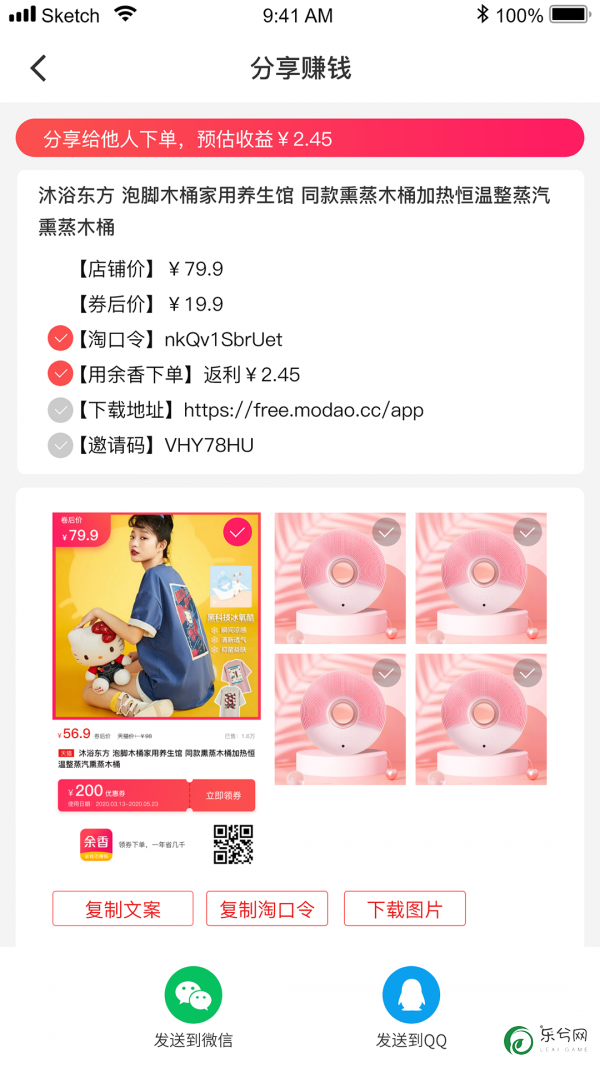This screenshot has height=1067, width=600.
Task: Share via 发送到微信
Action: click(x=193, y=995)
